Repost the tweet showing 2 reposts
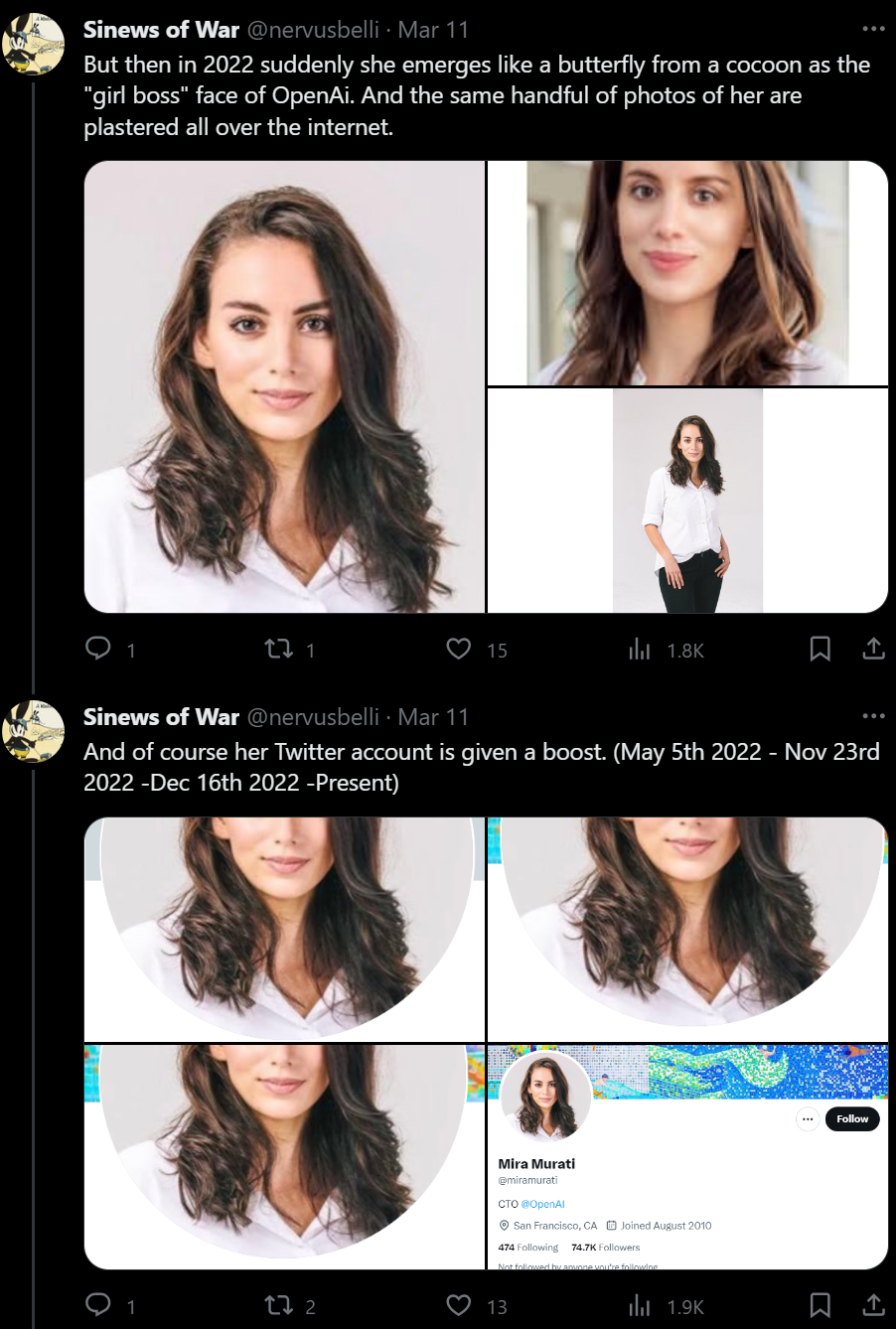896x1329 pixels. tap(279, 1304)
